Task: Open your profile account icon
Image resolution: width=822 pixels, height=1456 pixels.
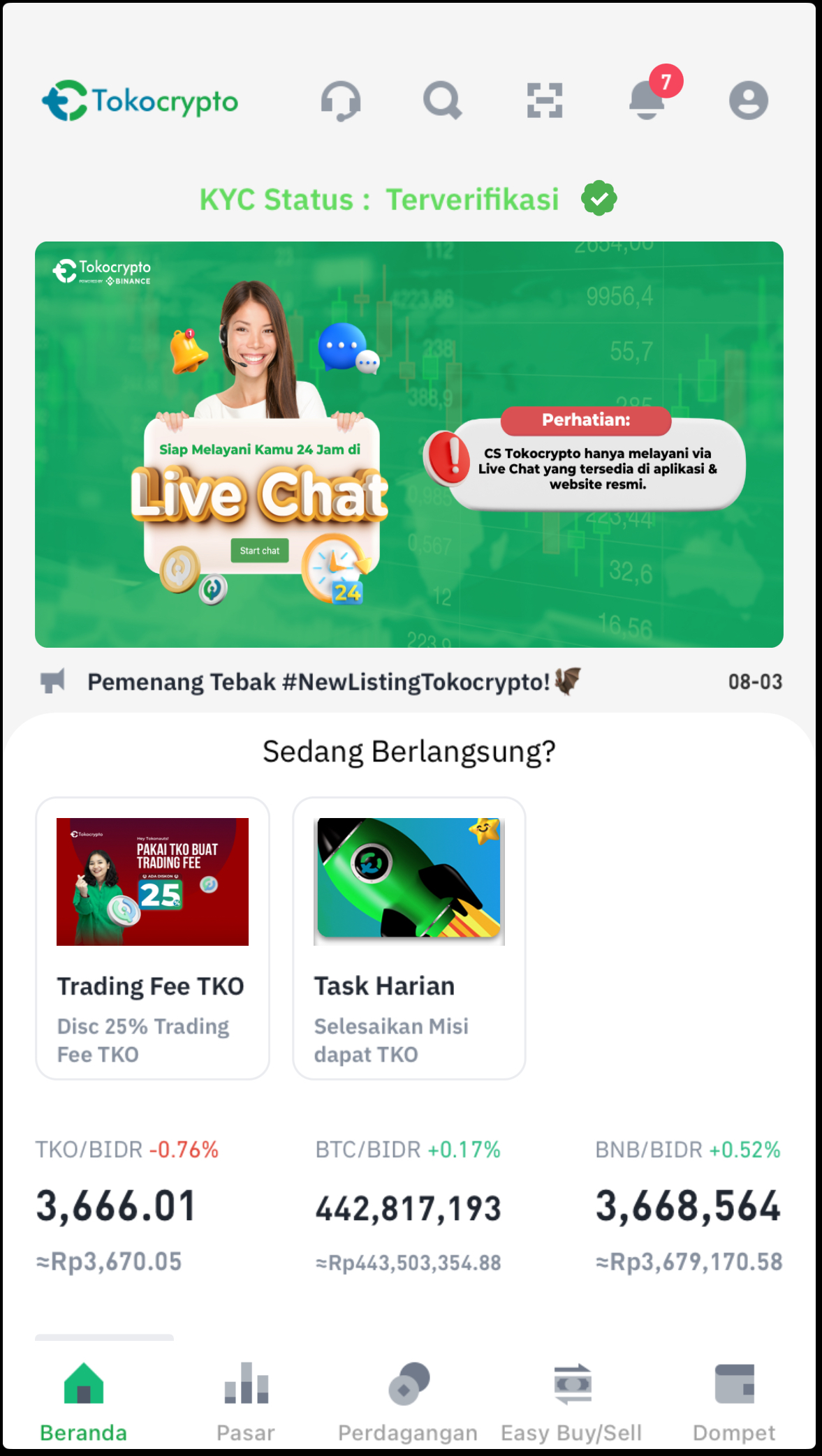Action: click(x=748, y=100)
